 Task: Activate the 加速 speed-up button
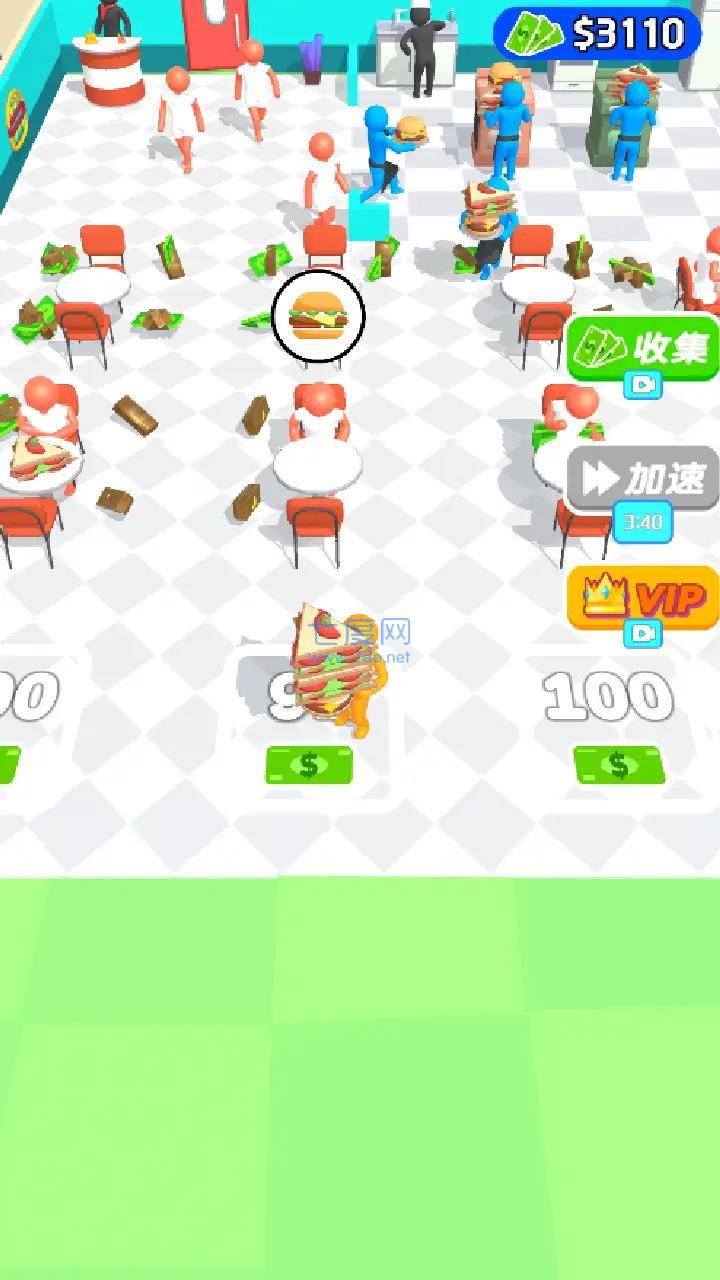[x=643, y=479]
